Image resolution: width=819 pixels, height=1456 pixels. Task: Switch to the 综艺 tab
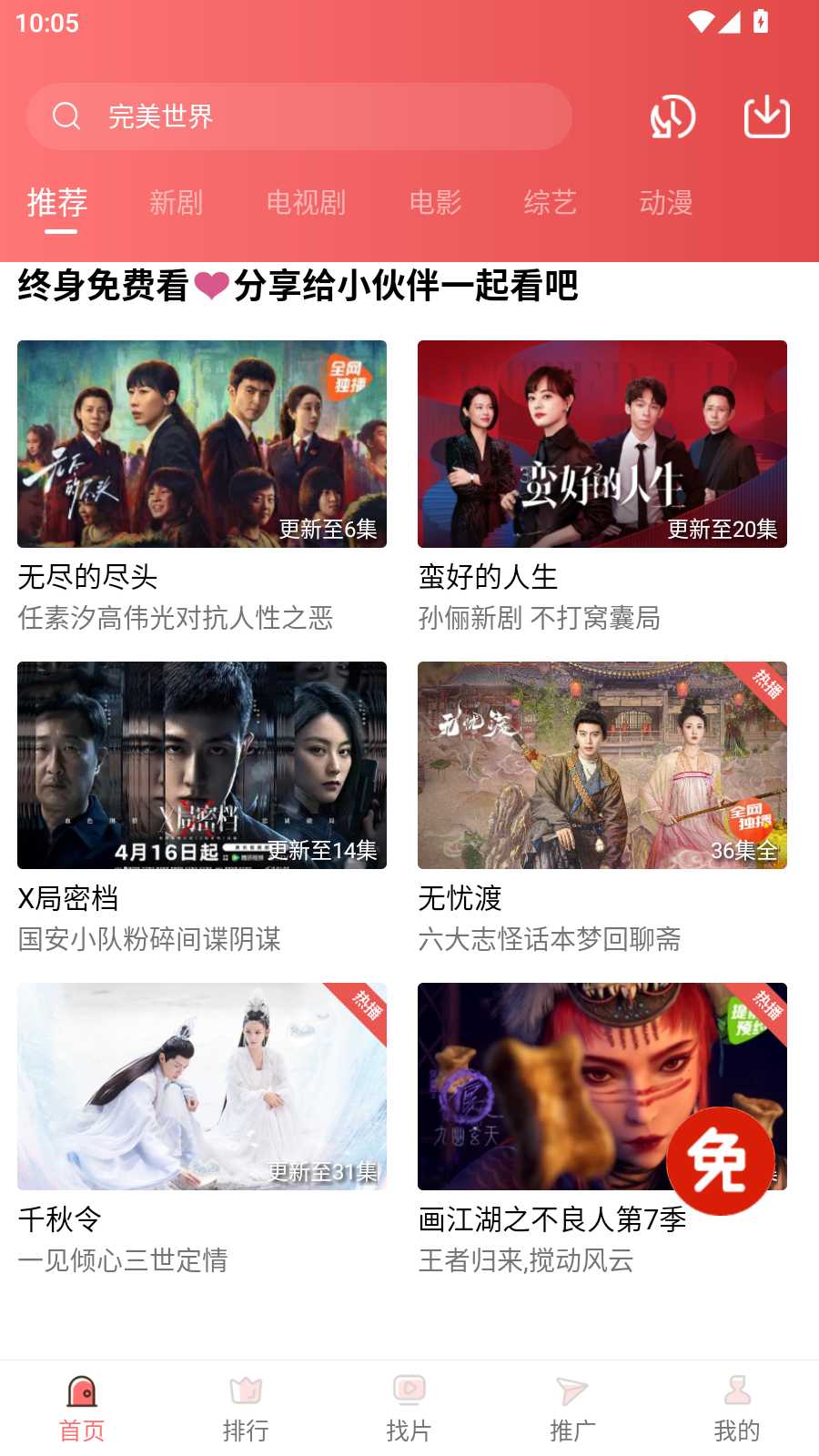coord(550,202)
